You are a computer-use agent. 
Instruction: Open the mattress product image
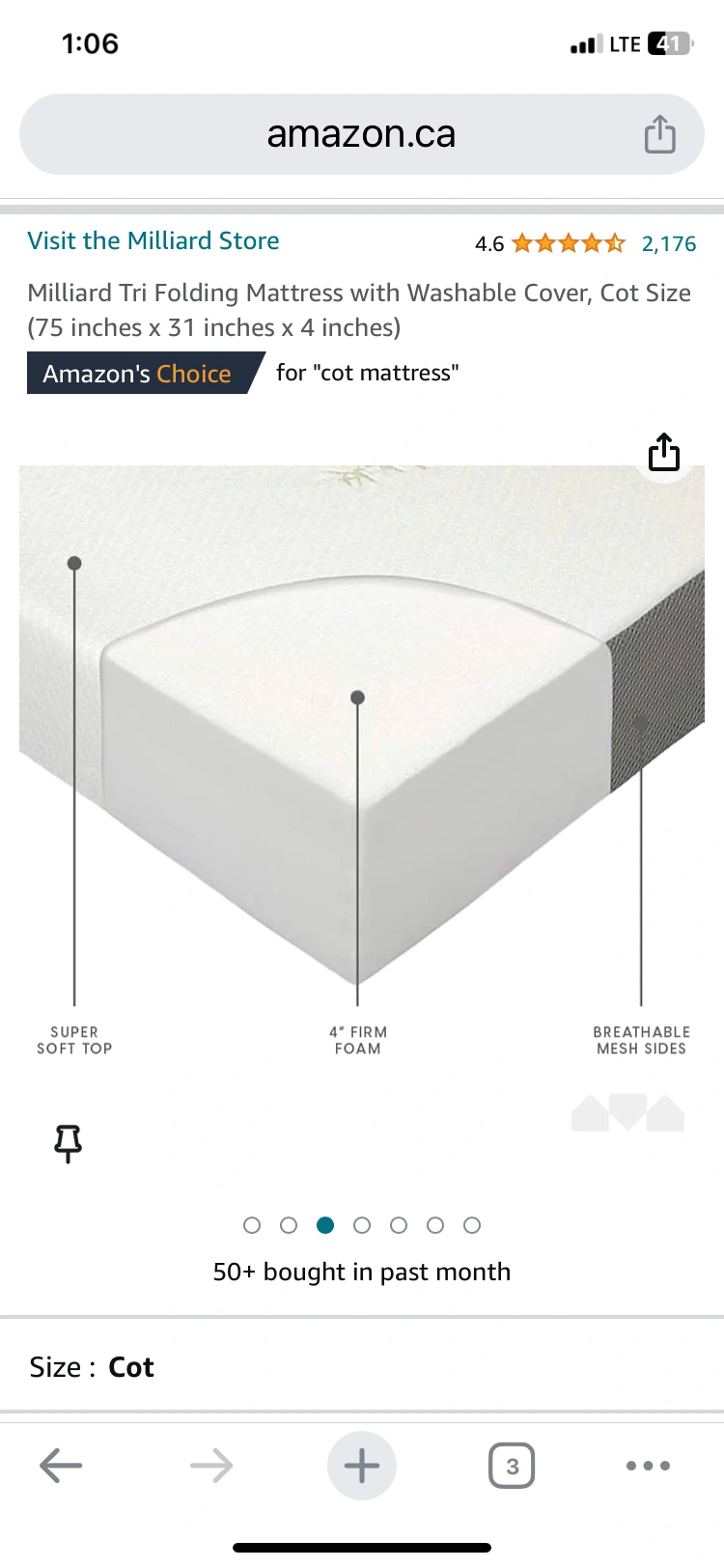361,753
